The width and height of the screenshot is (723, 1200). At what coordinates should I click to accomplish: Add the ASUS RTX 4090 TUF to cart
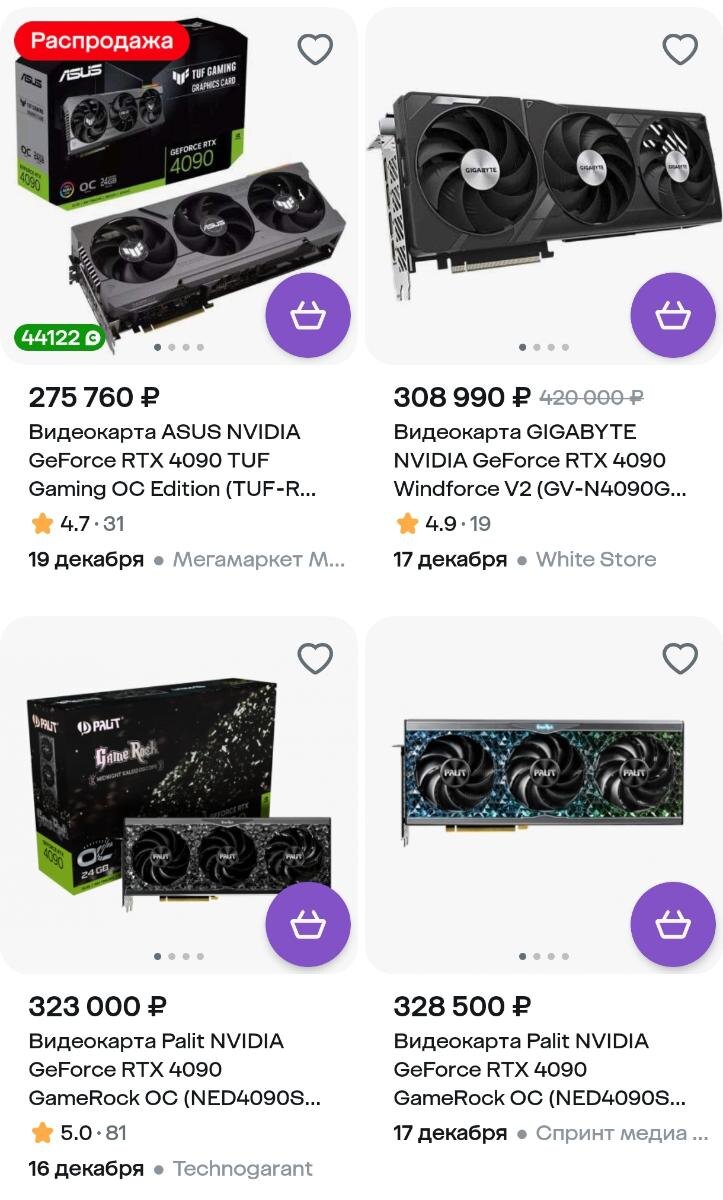tap(307, 316)
